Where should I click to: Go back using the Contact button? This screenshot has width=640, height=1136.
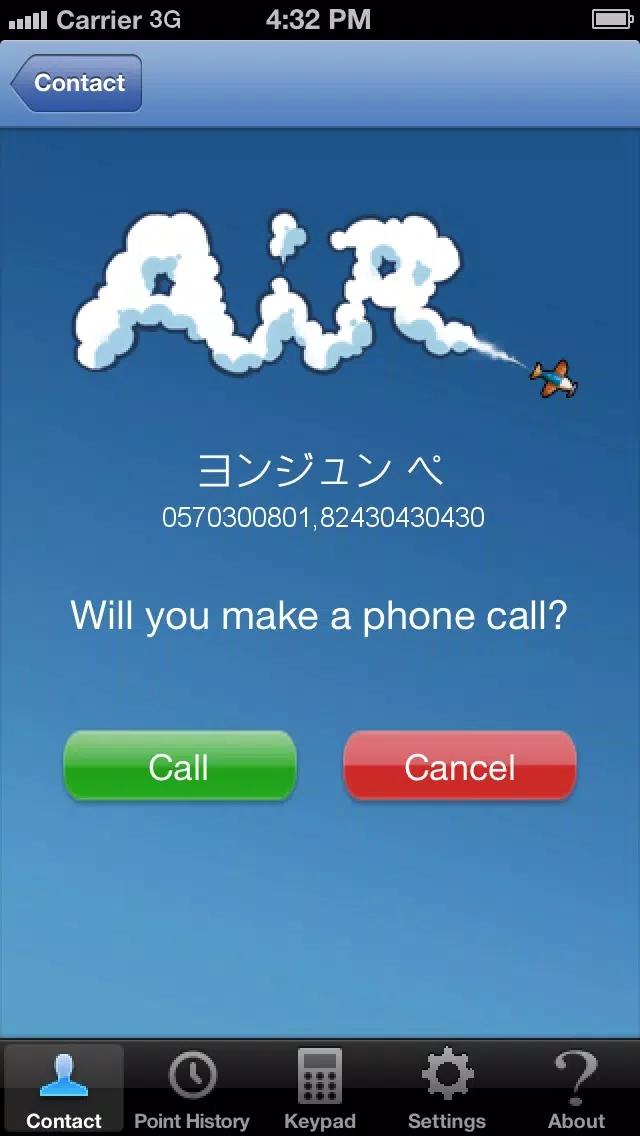(76, 83)
